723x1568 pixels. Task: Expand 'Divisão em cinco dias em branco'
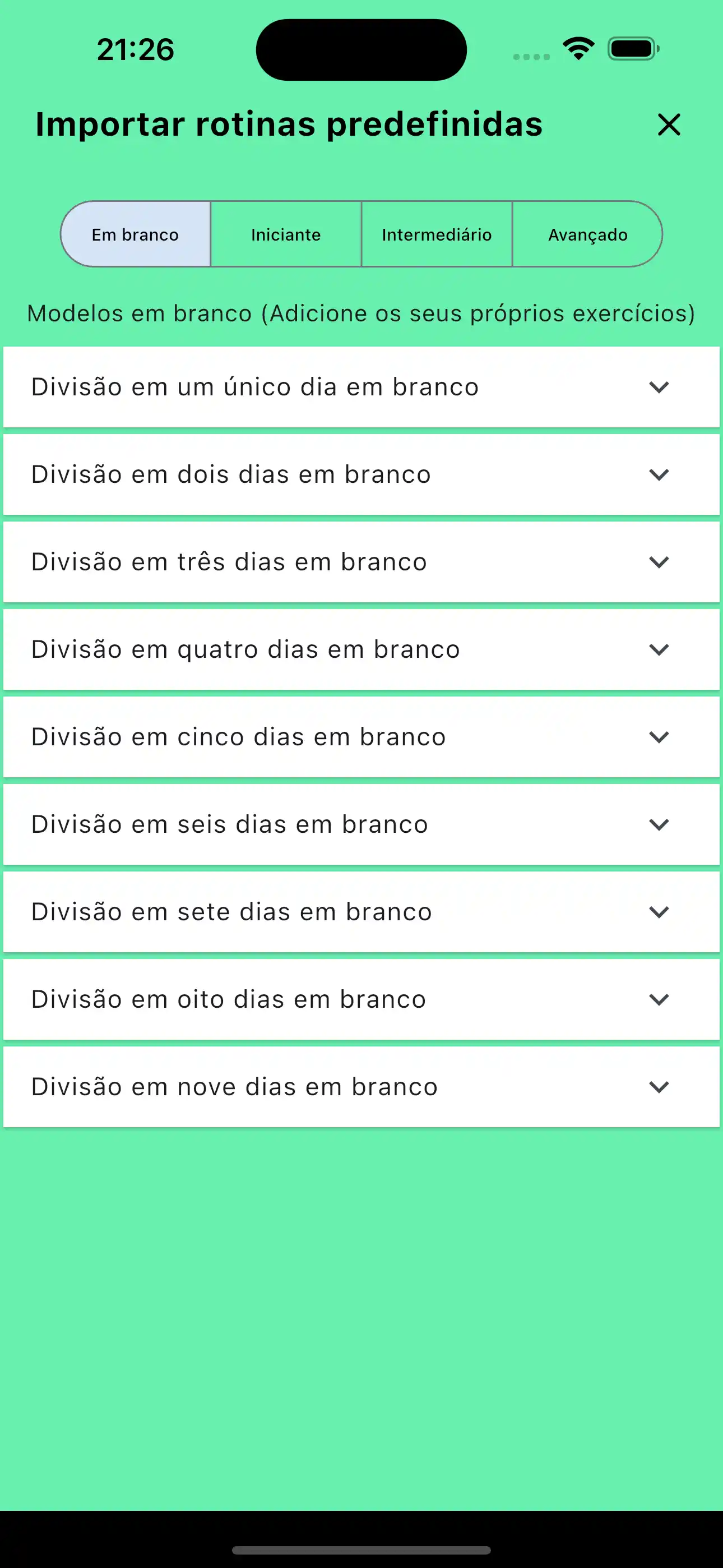point(661,737)
